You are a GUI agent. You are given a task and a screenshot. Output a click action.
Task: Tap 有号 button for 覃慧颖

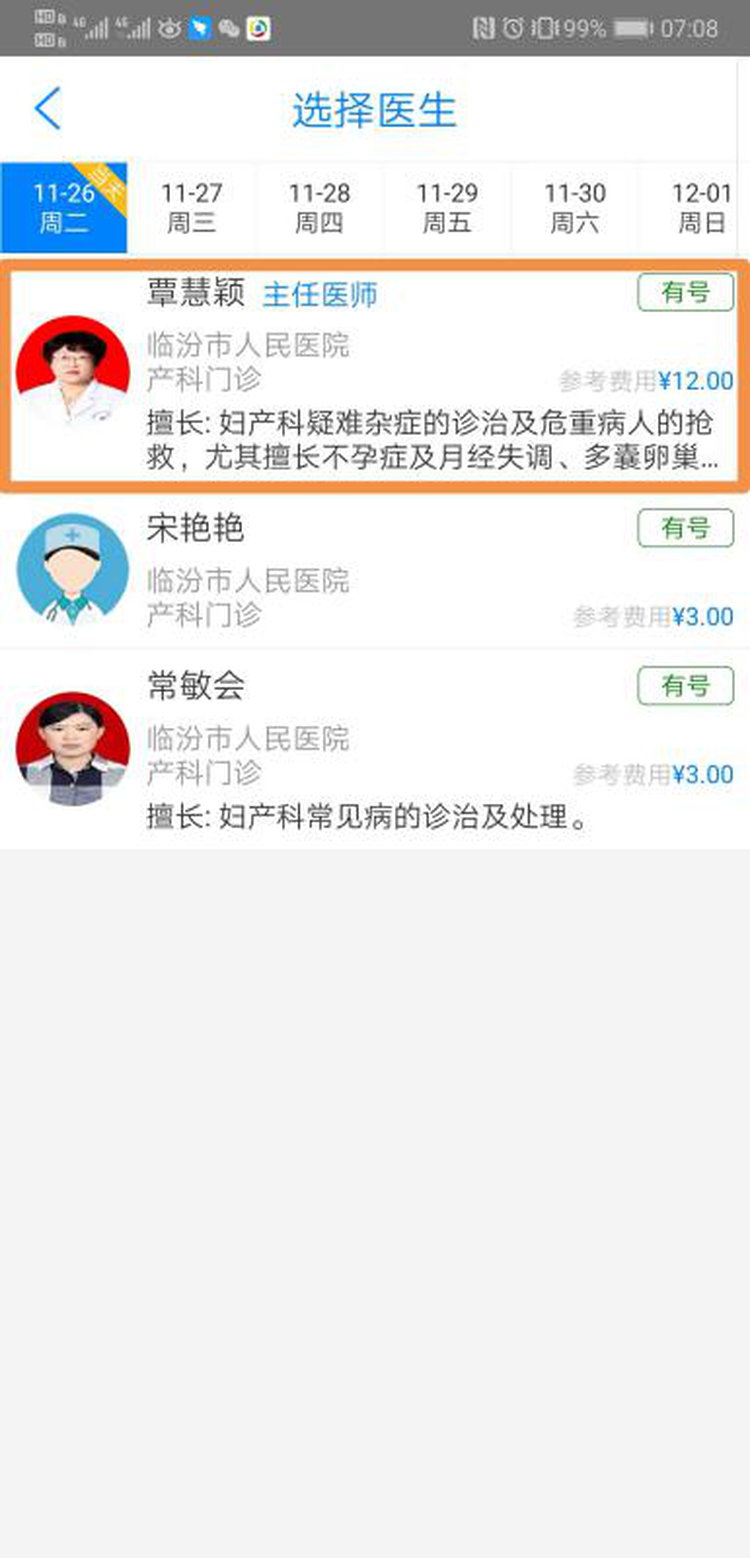685,293
